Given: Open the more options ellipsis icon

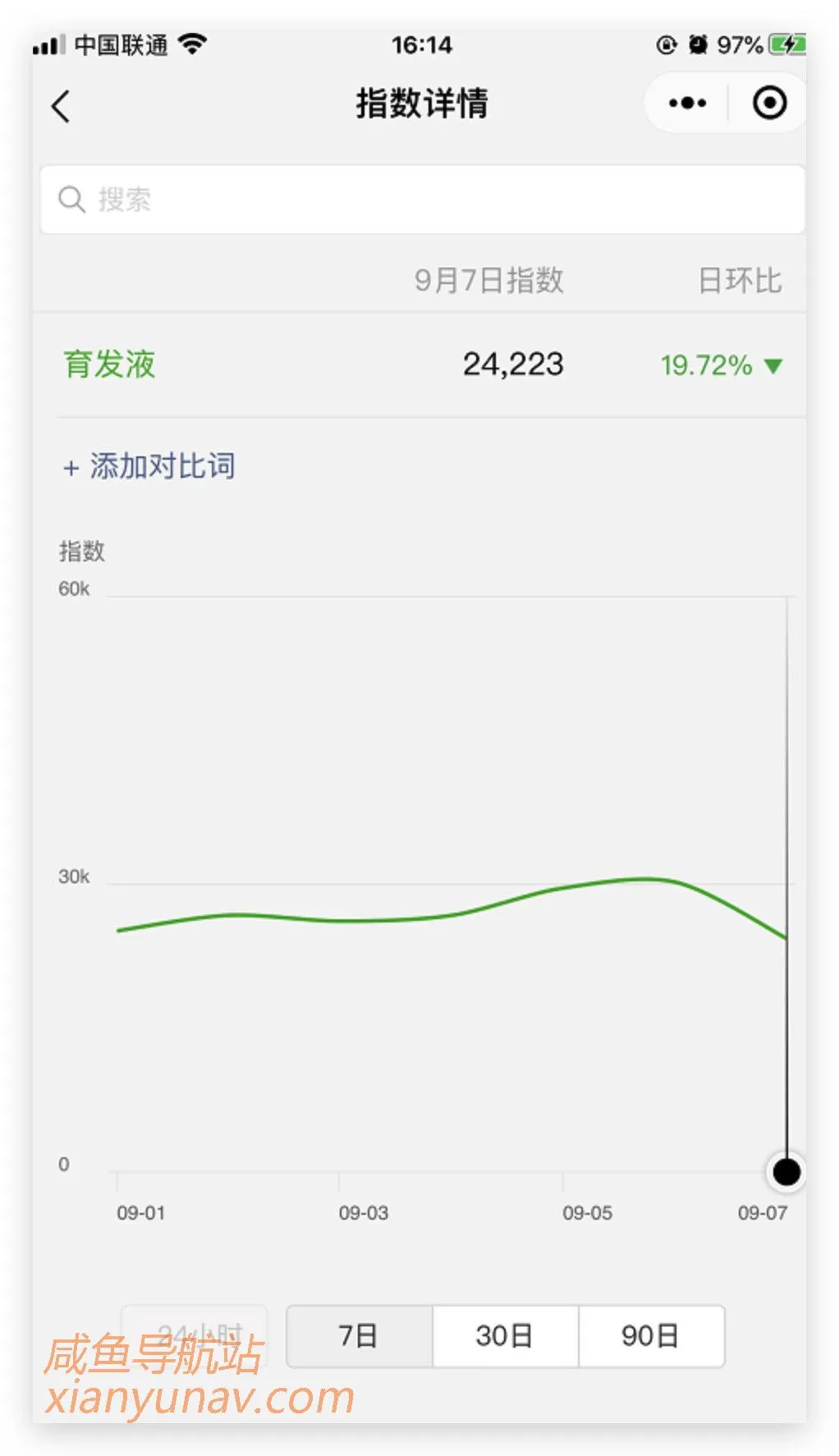Looking at the screenshot, I should click(x=686, y=102).
